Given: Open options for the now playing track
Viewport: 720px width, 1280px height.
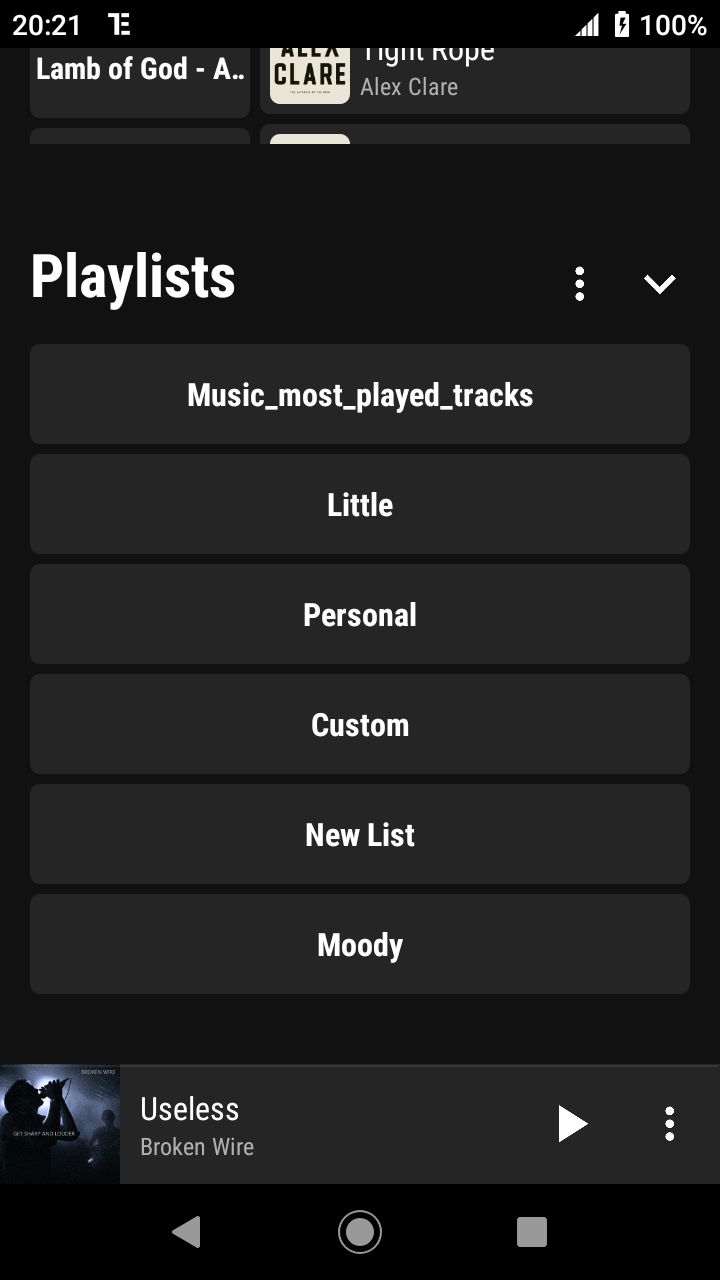Looking at the screenshot, I should (670, 1124).
